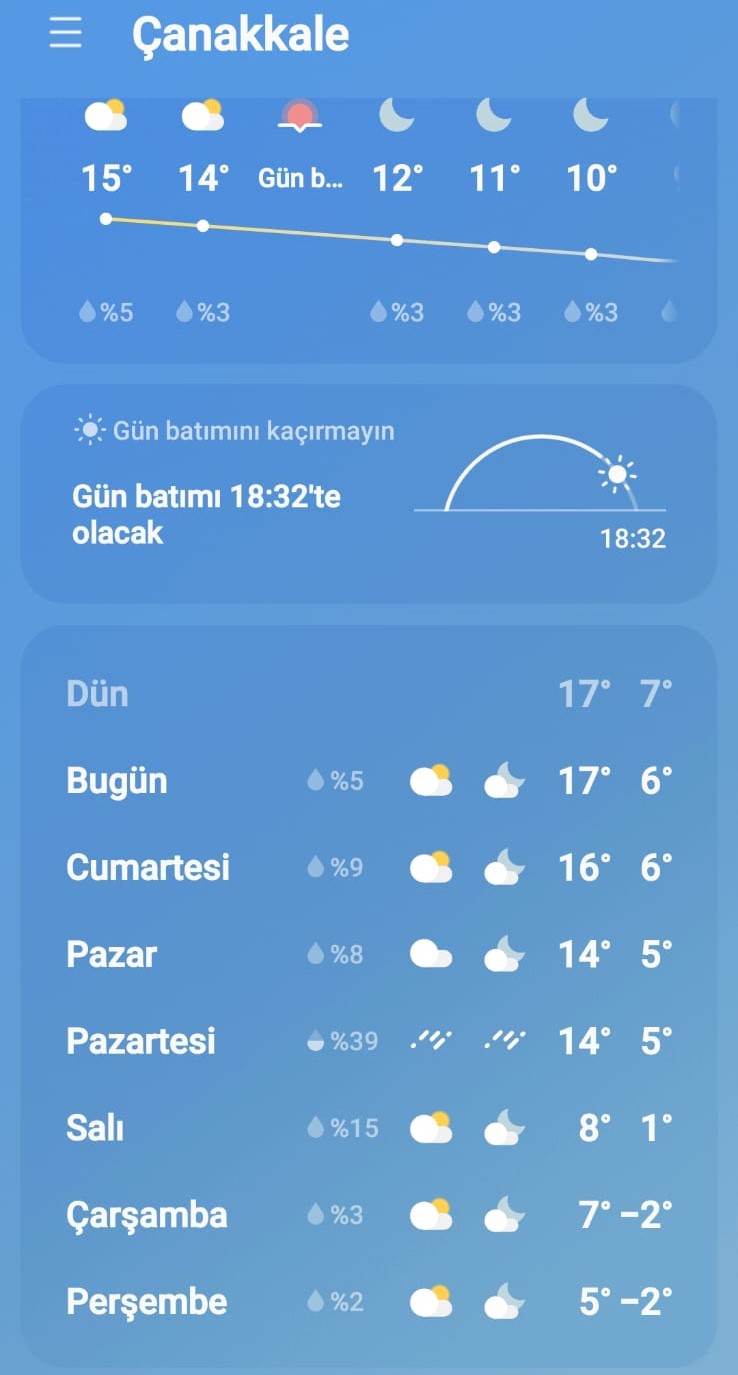Open Salı forecast row
738x1375 pixels.
pyautogui.click(x=369, y=1128)
